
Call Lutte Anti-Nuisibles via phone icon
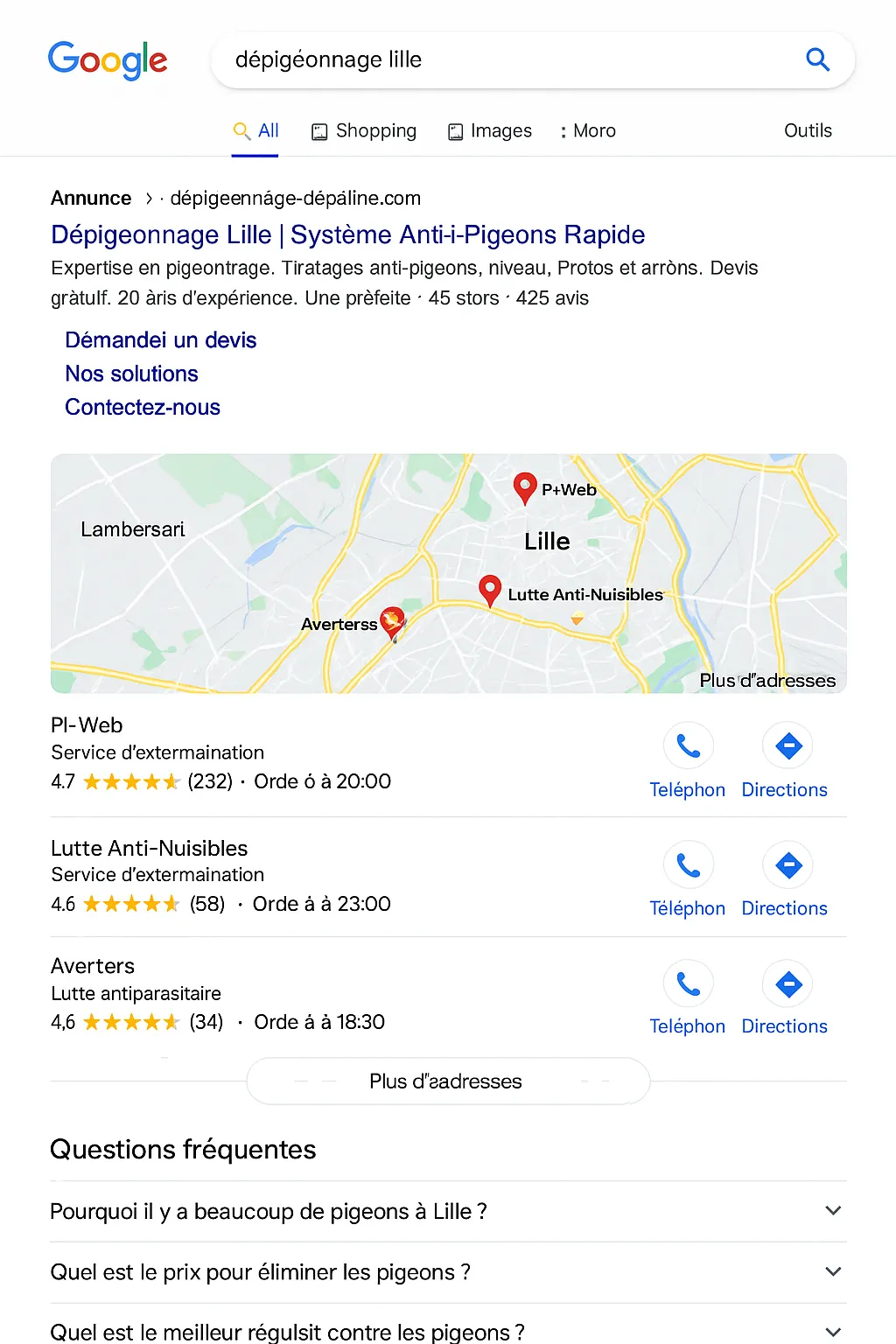tap(688, 864)
